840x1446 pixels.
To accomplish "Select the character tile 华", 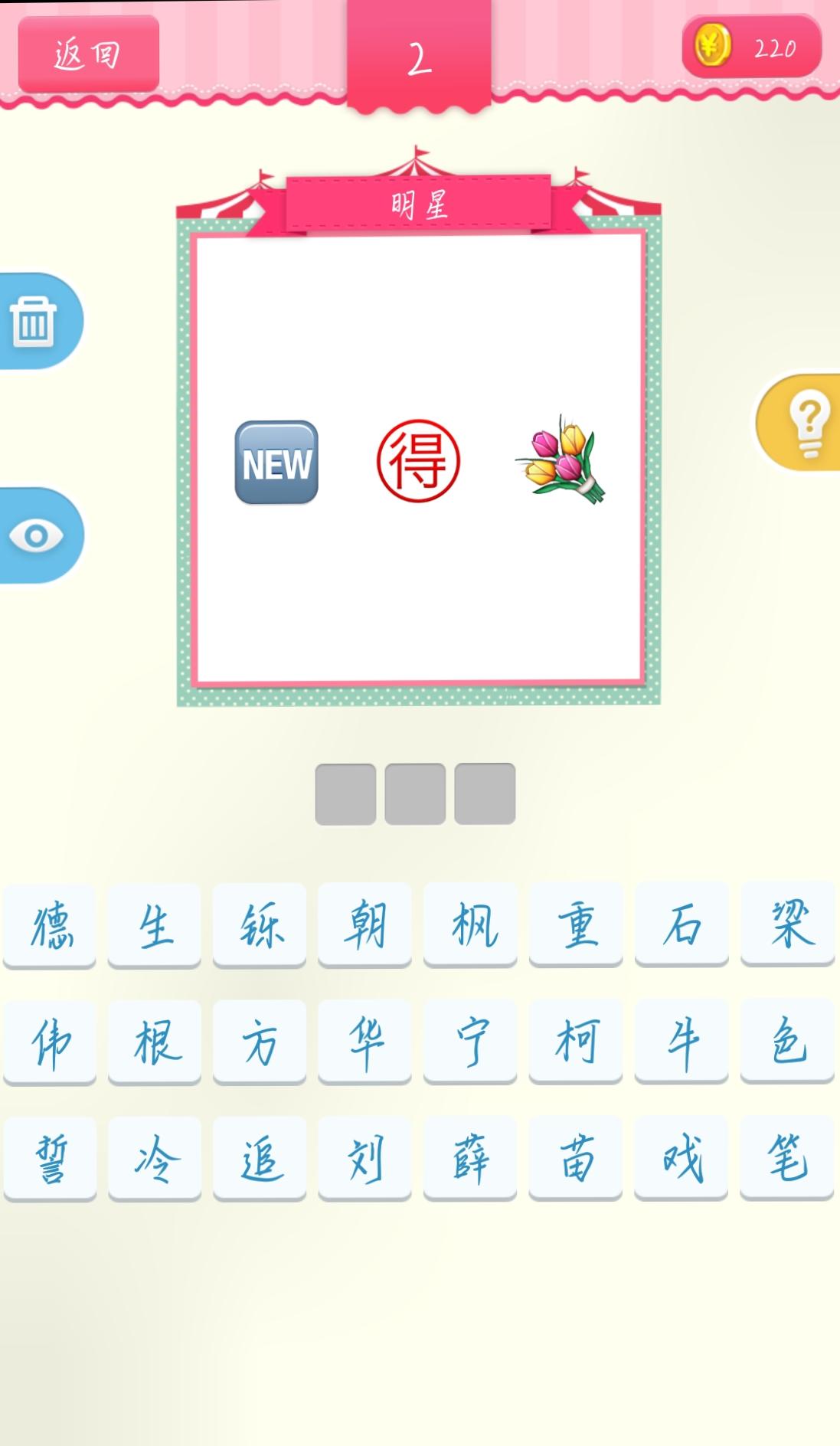I will point(364,1042).
